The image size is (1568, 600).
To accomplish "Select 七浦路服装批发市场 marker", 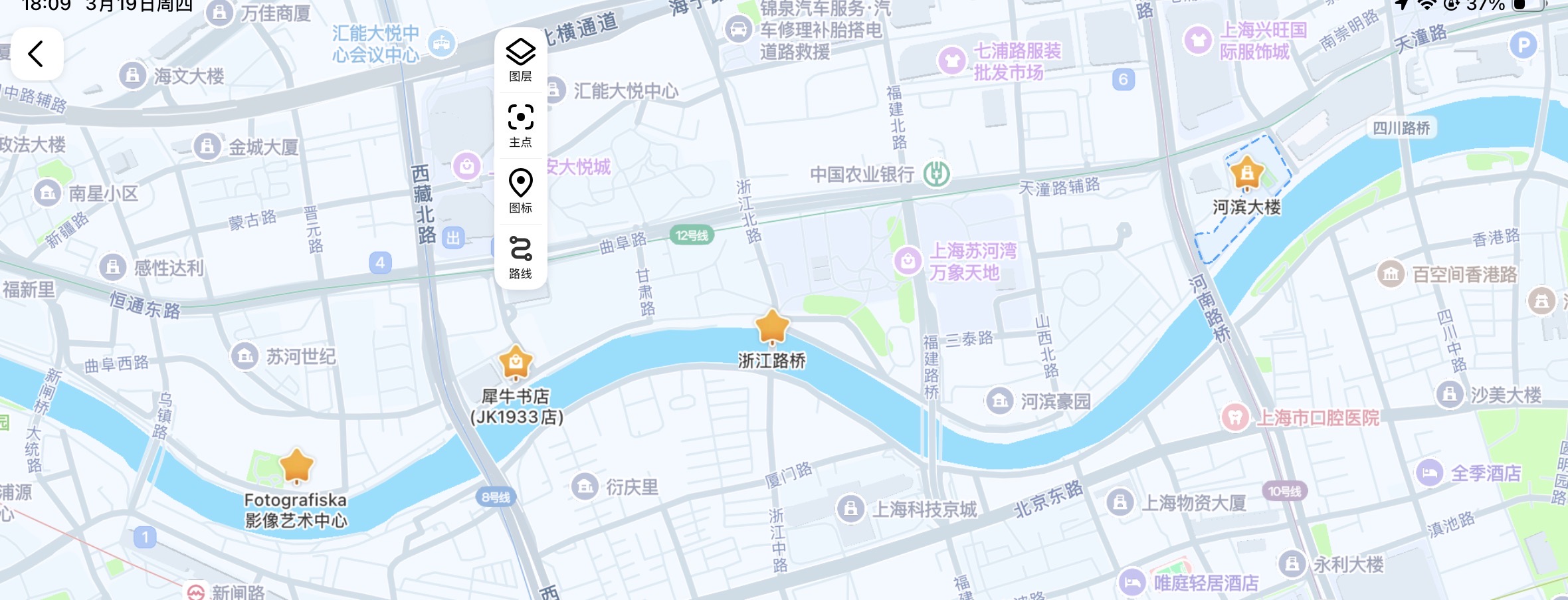I will pos(952,61).
